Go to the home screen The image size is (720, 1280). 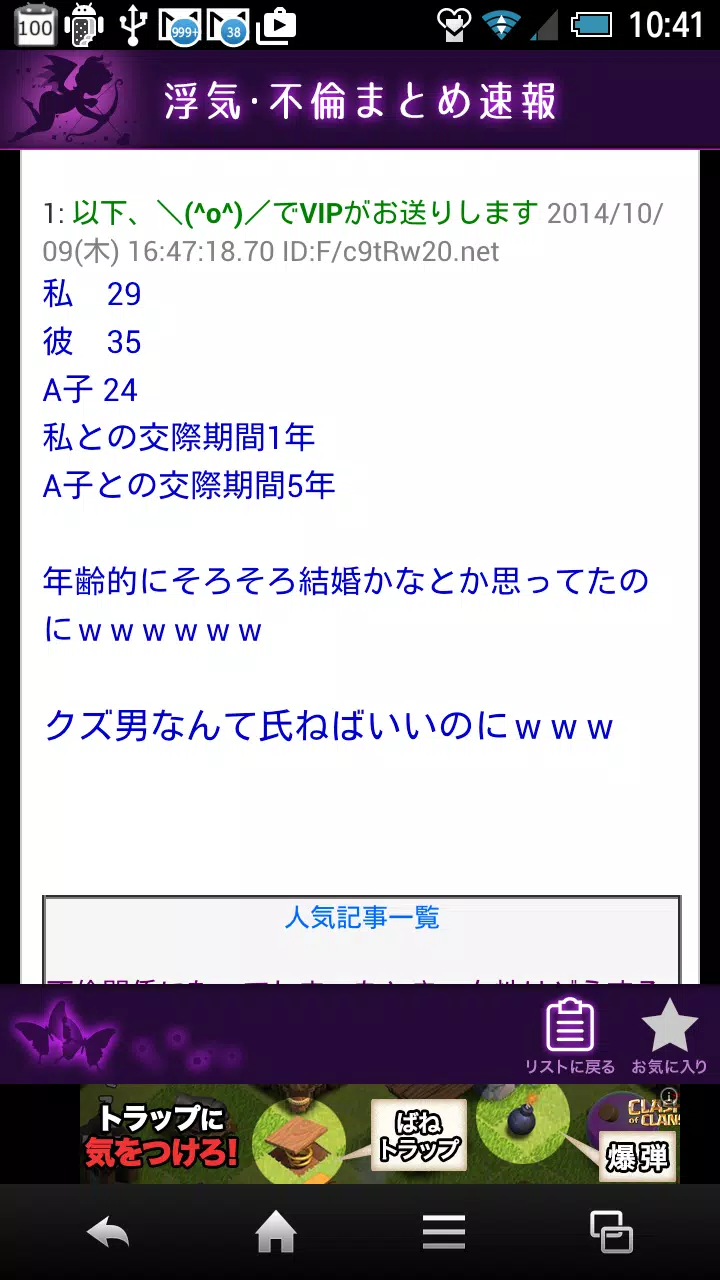click(x=276, y=1232)
